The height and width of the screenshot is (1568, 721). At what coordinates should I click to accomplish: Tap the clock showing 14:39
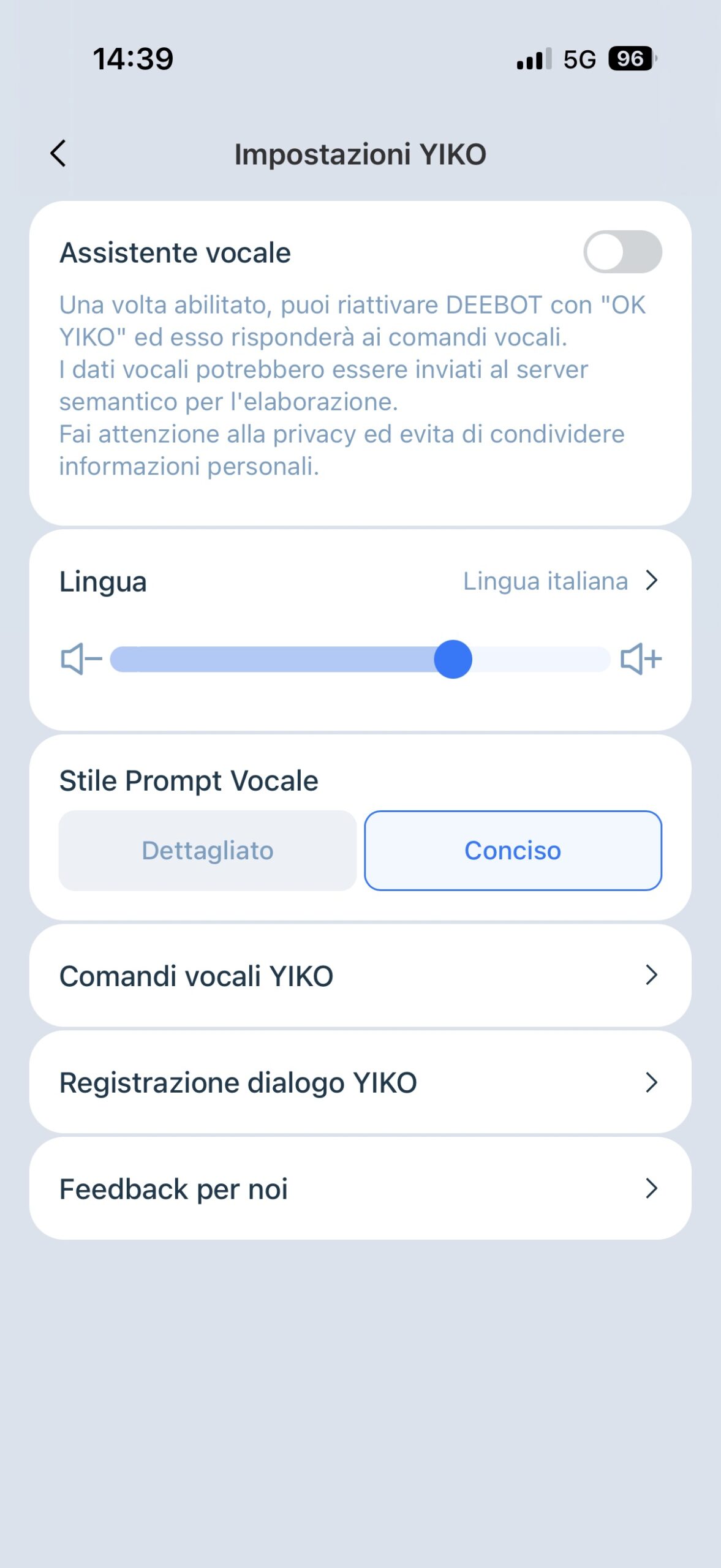pyautogui.click(x=132, y=59)
